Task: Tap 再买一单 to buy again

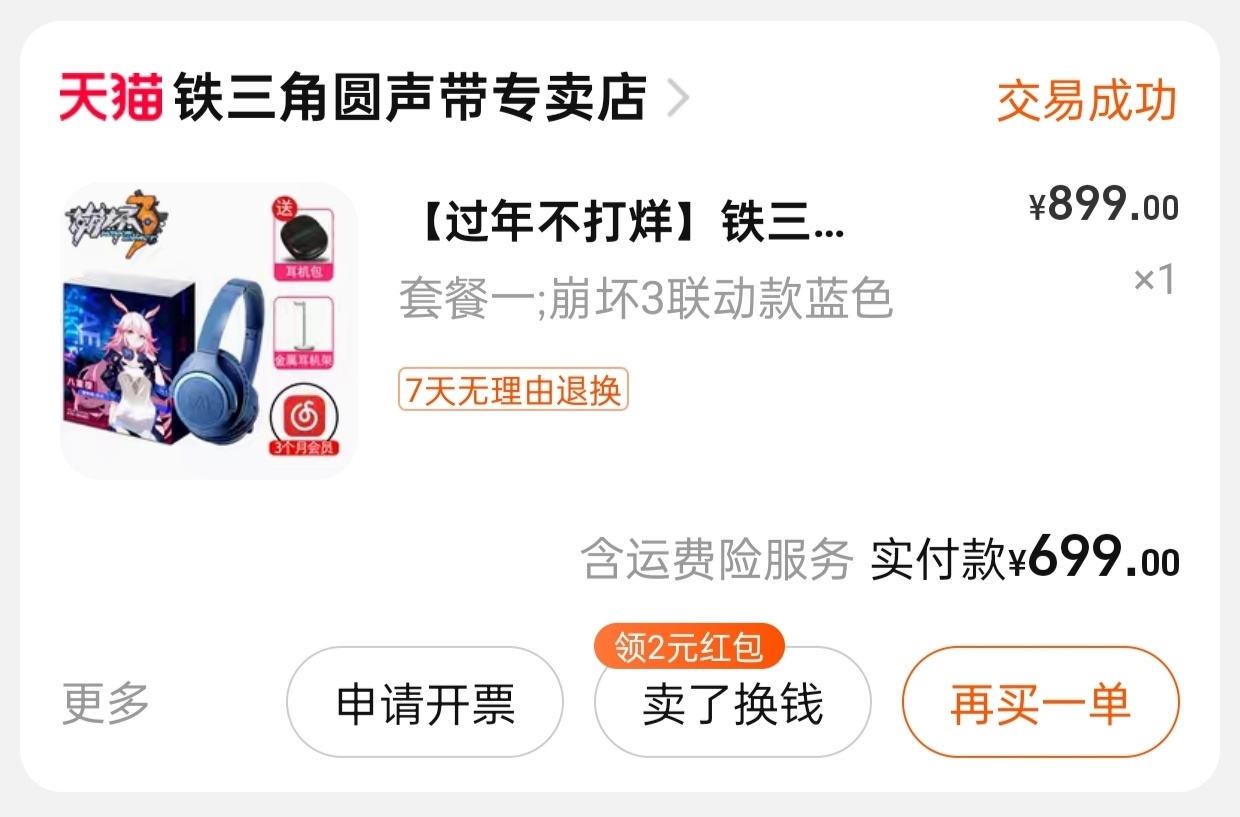Action: click(1040, 703)
